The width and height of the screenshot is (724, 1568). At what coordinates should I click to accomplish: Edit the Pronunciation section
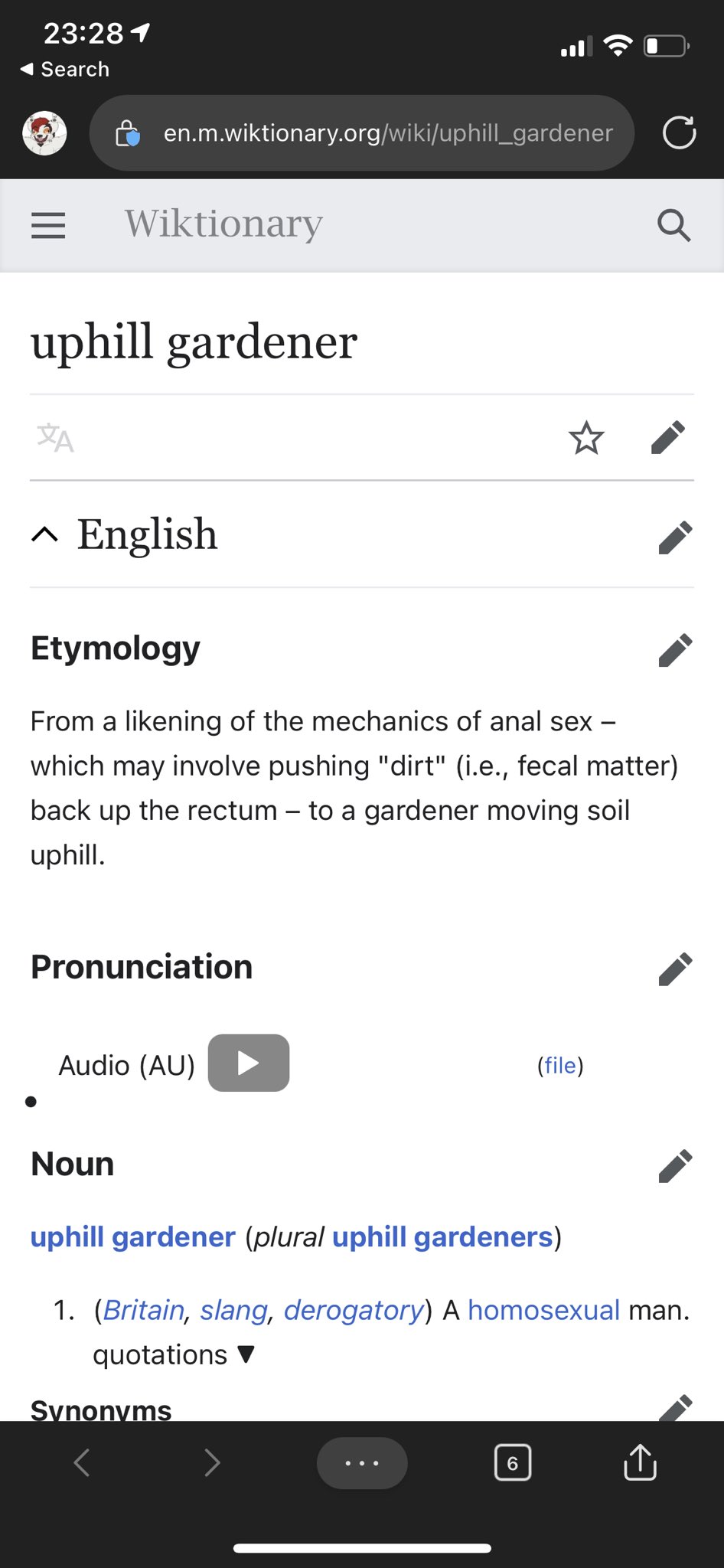675,969
